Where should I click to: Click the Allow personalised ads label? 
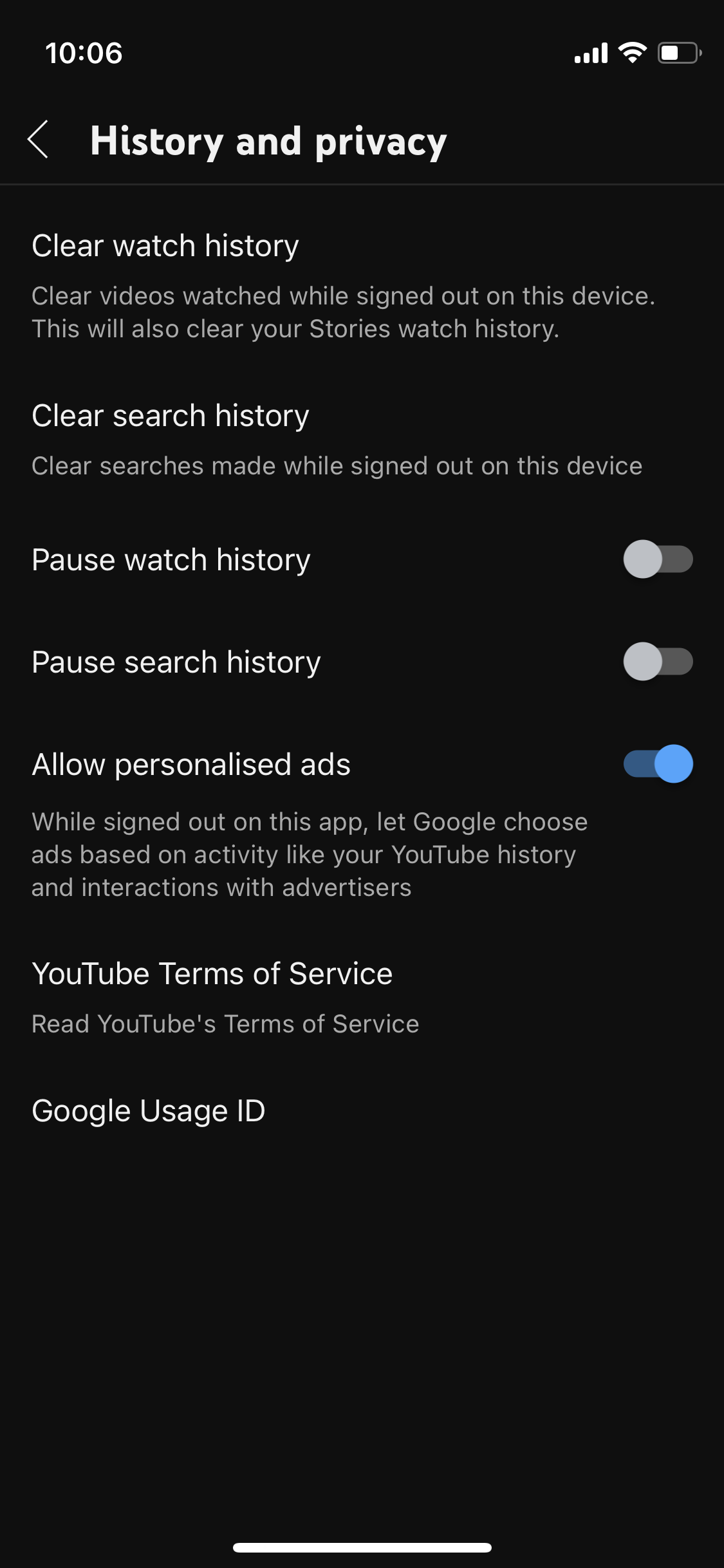(x=191, y=765)
